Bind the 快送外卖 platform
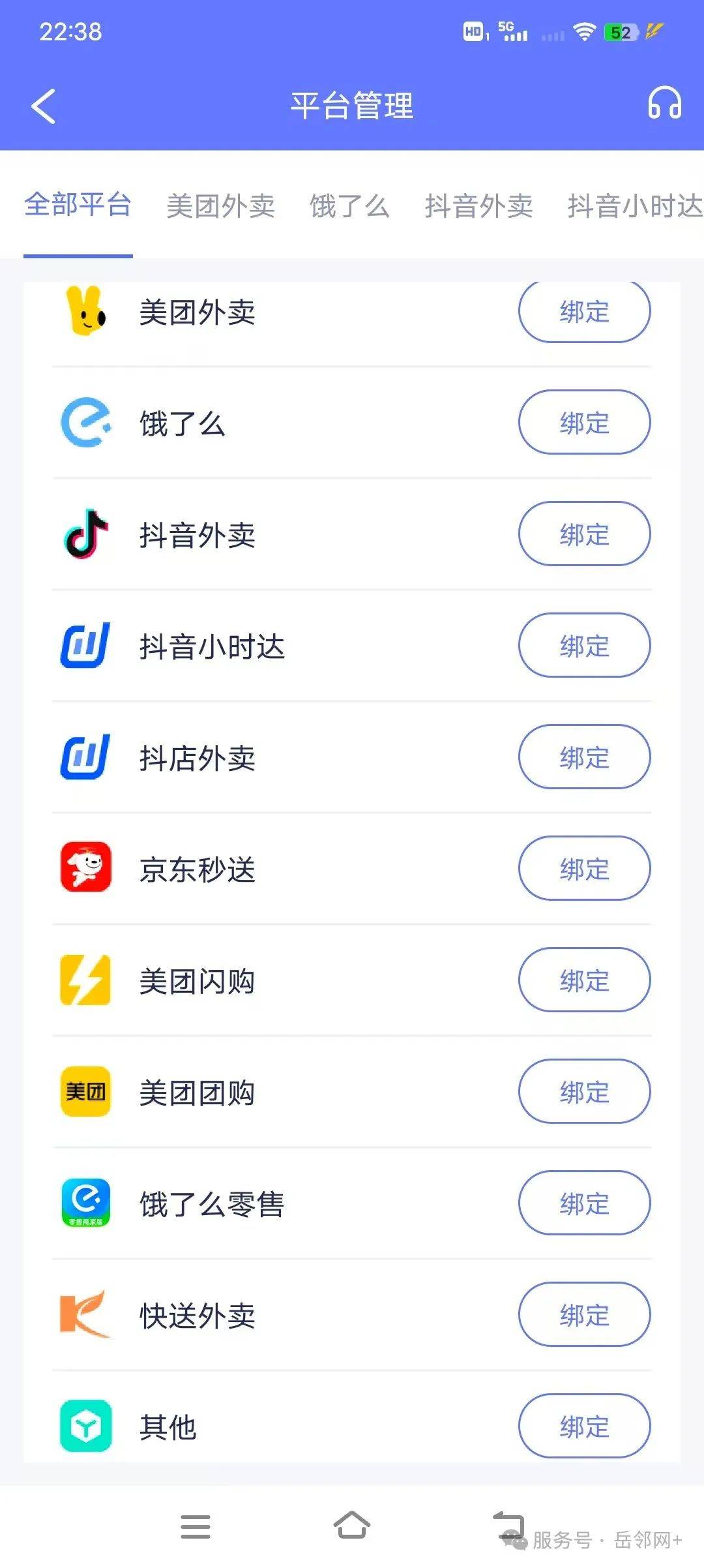 584,1314
